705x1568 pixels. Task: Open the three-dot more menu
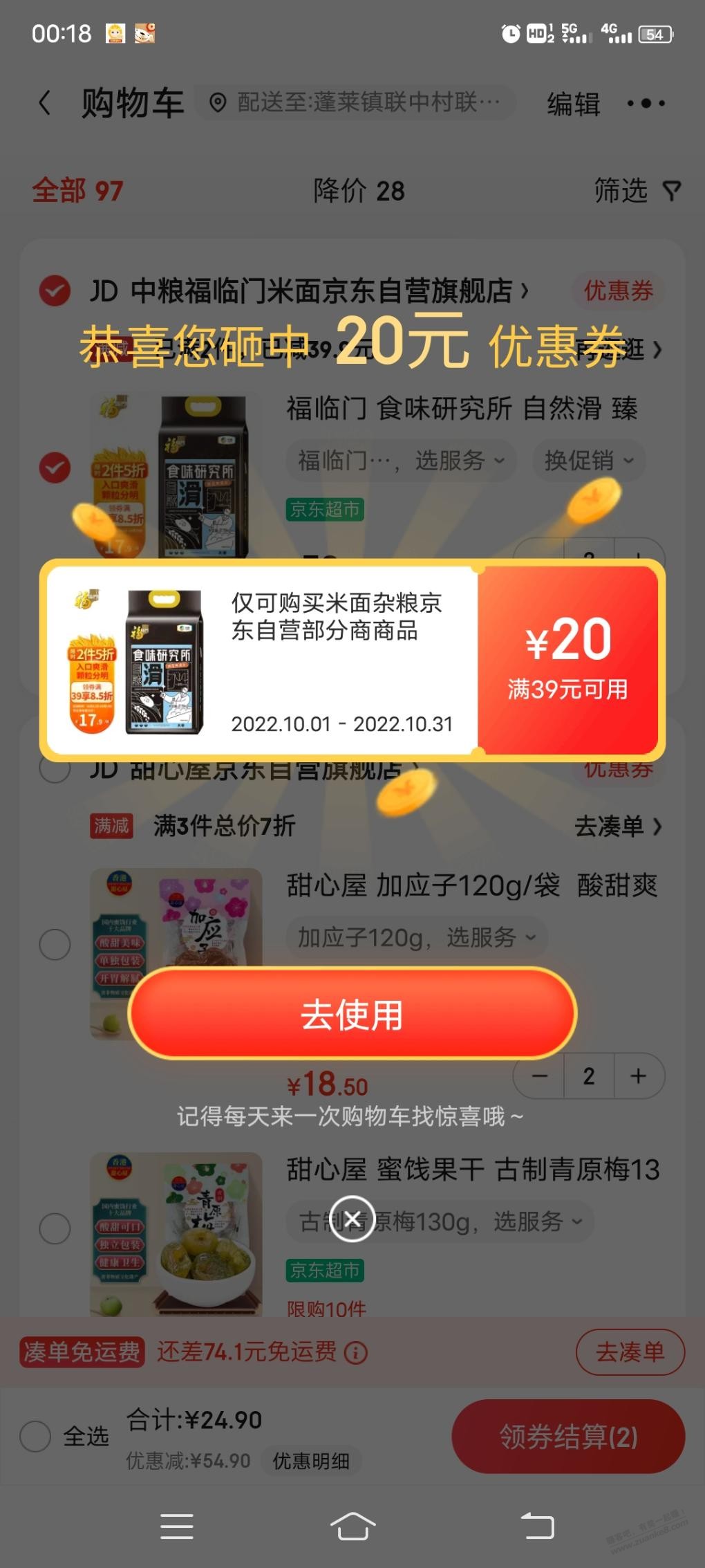(x=646, y=104)
